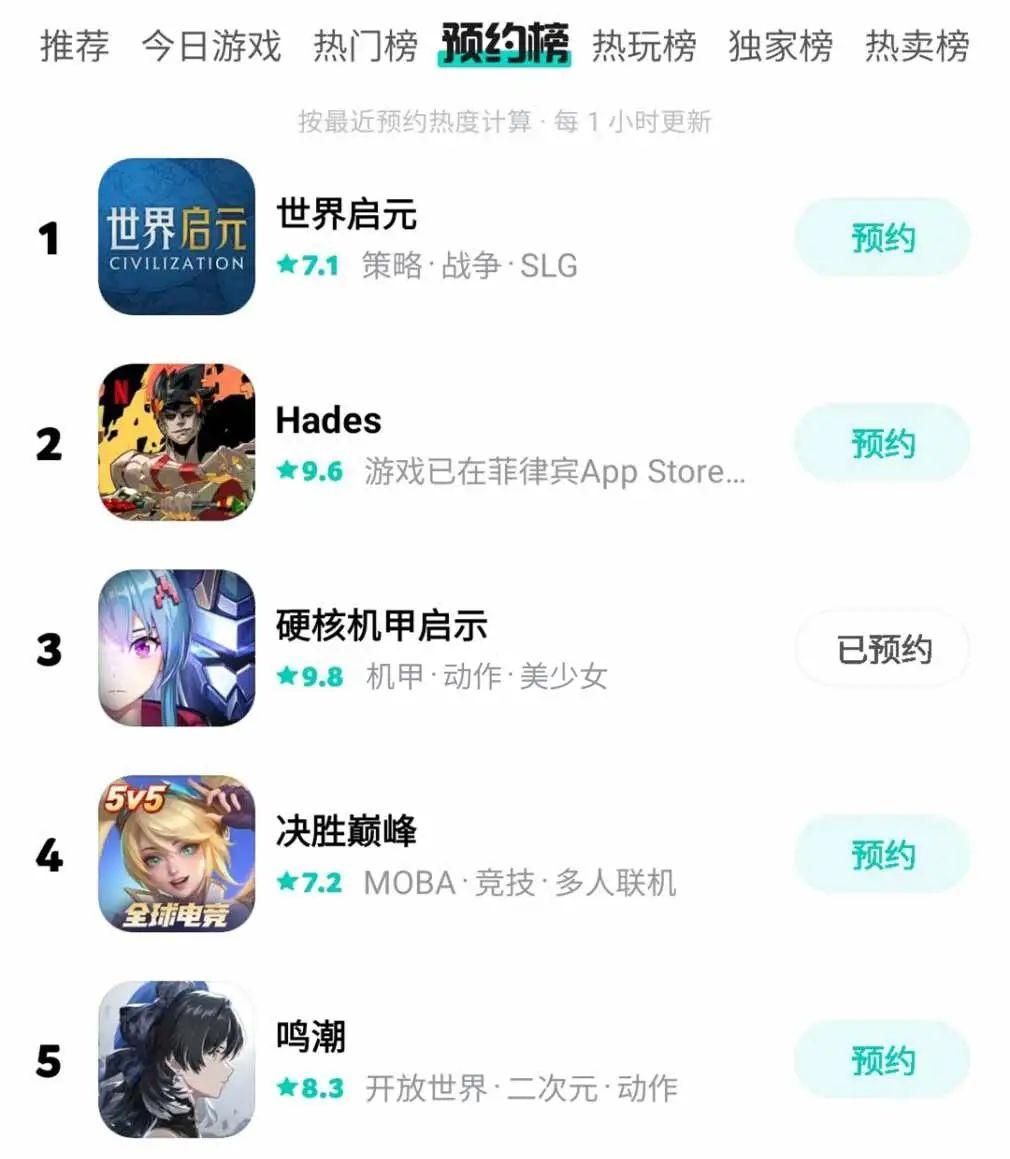The image size is (1010, 1159).
Task: Open the 世界启元 game page
Action: click(x=346, y=214)
